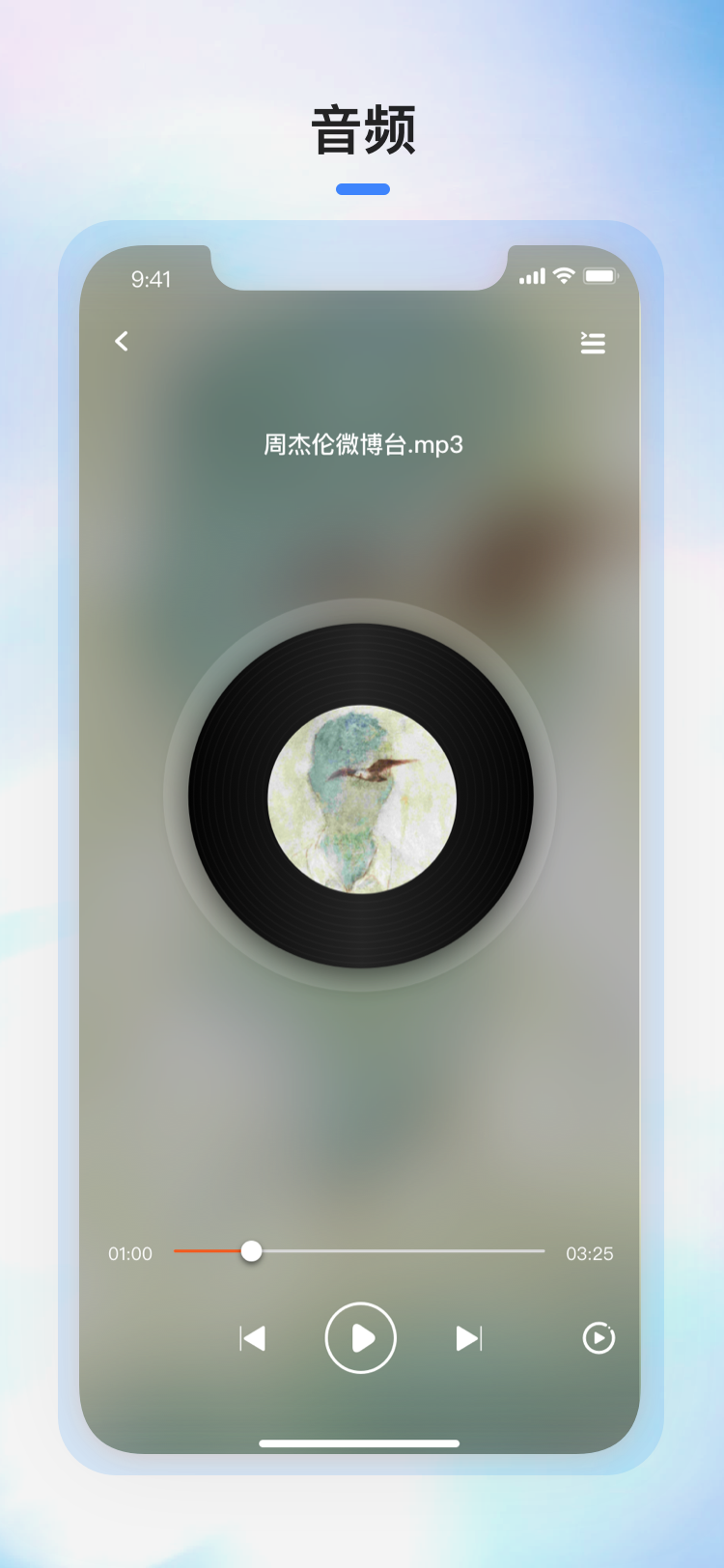Screen dimensions: 724x1568
Task: Click the blue underline below the 音频 heading
Action: pyautogui.click(x=361, y=189)
